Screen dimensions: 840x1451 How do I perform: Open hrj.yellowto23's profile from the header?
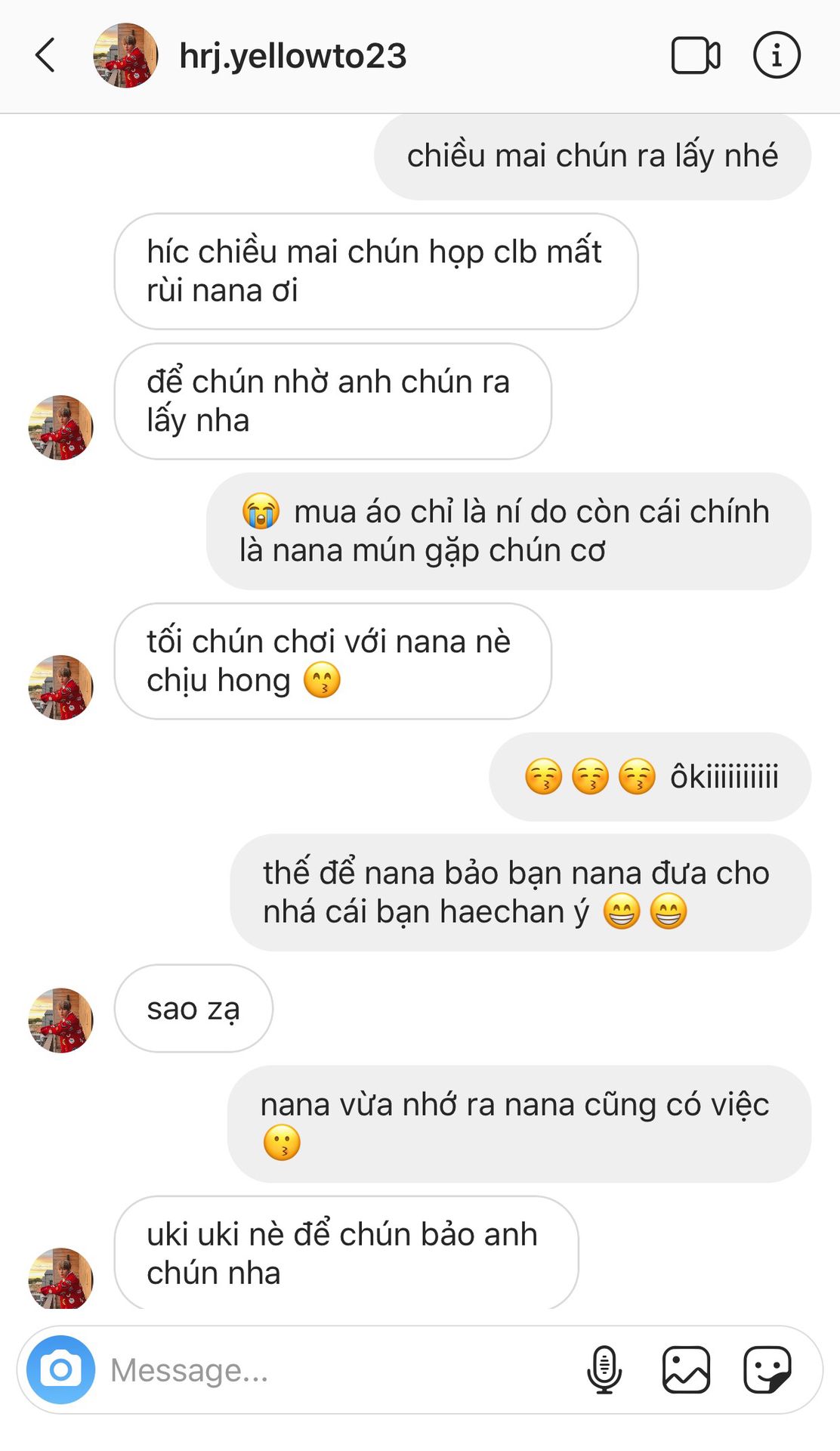292,56
